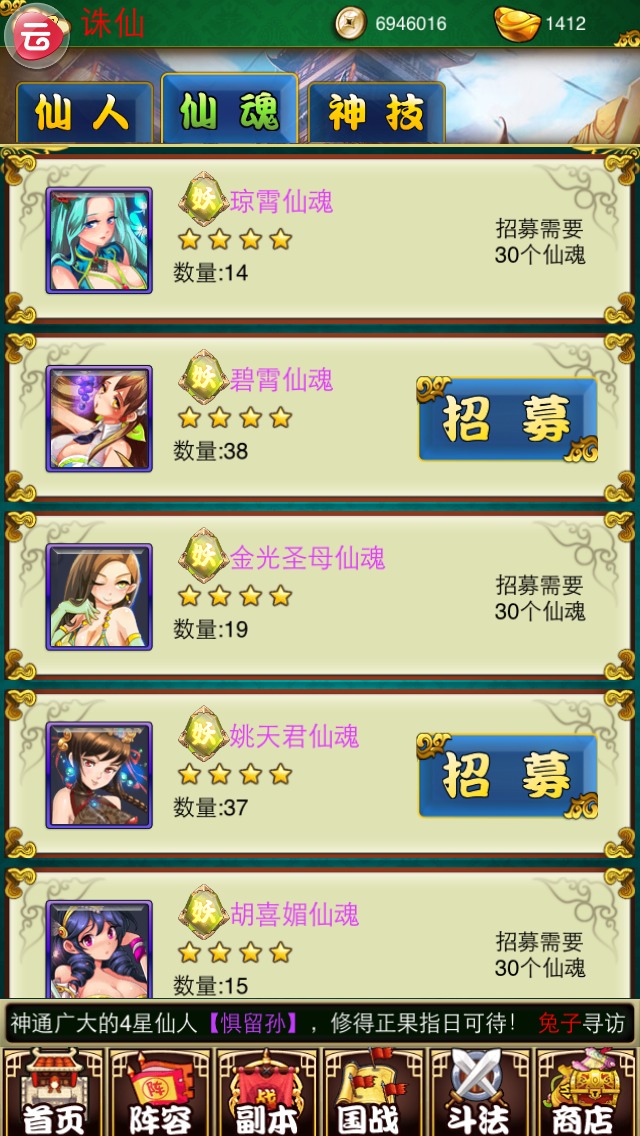This screenshot has height=1136, width=640.
Task: Recruit 碧霄仙魂 with 招募 button
Action: (507, 420)
